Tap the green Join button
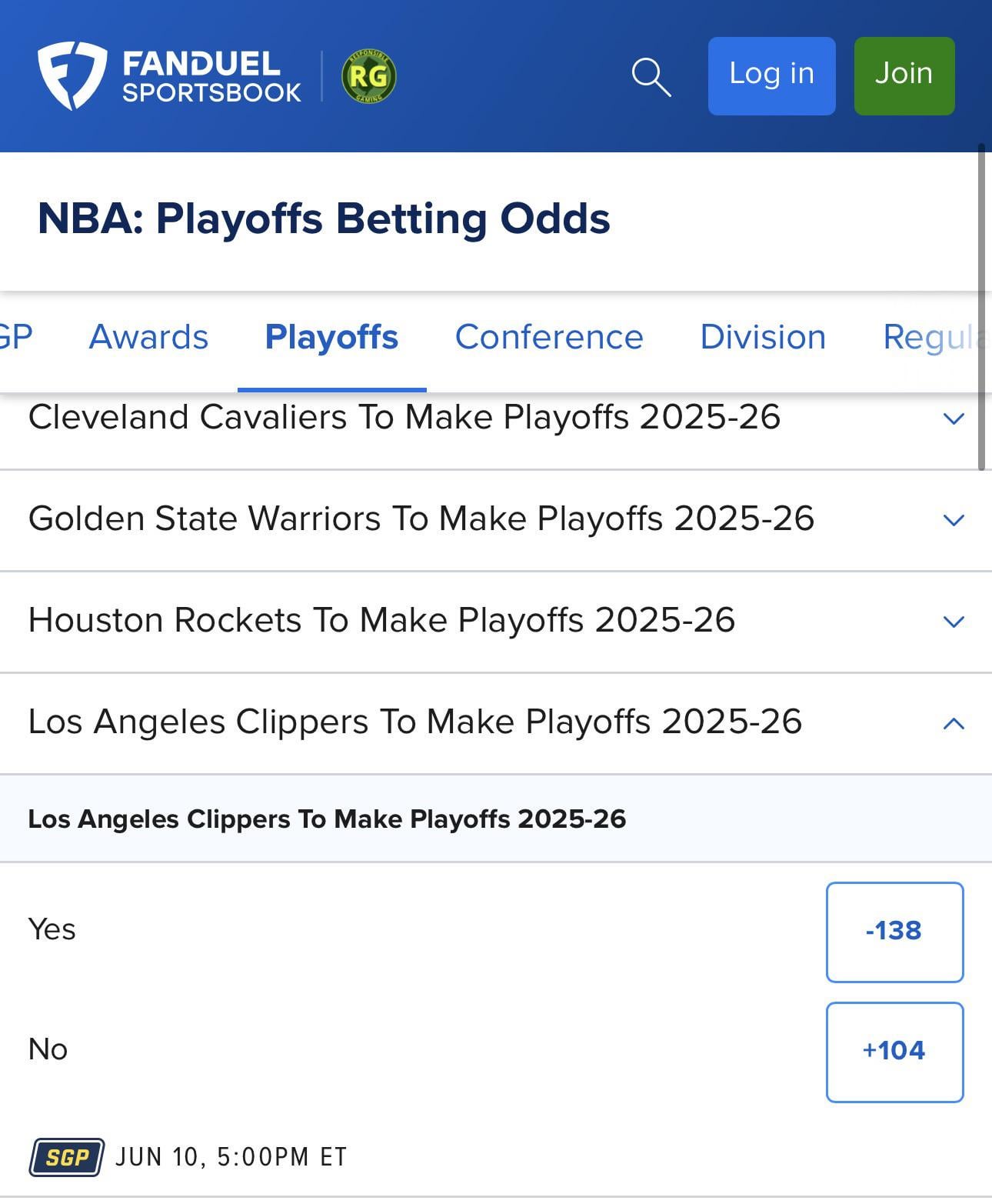992x1204 pixels. pos(904,75)
